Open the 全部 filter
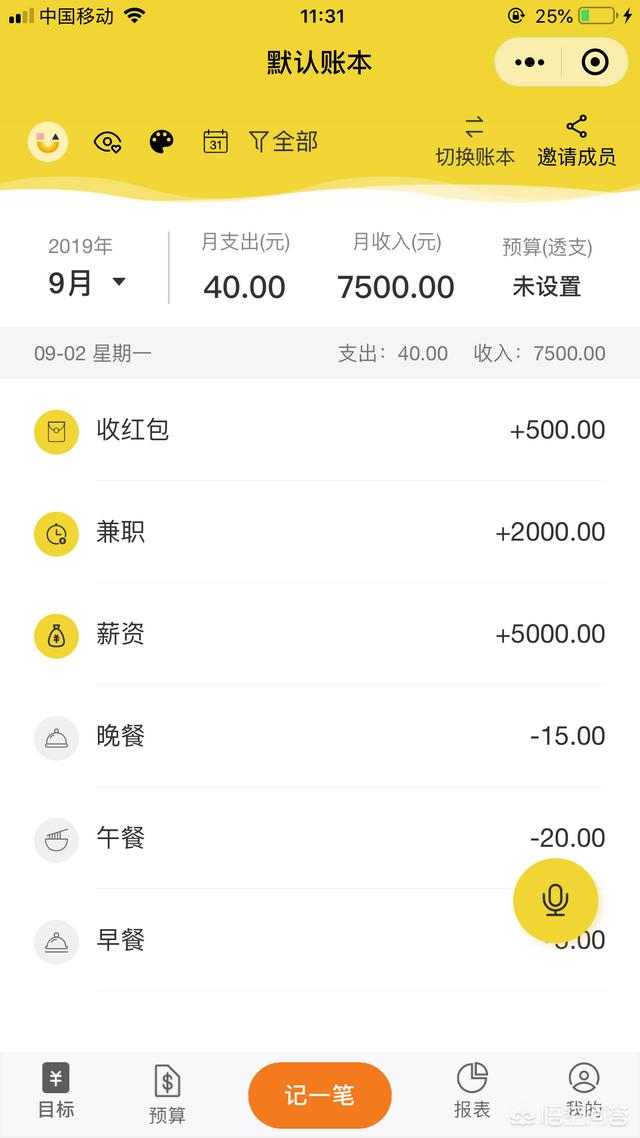640x1138 pixels. pos(283,142)
